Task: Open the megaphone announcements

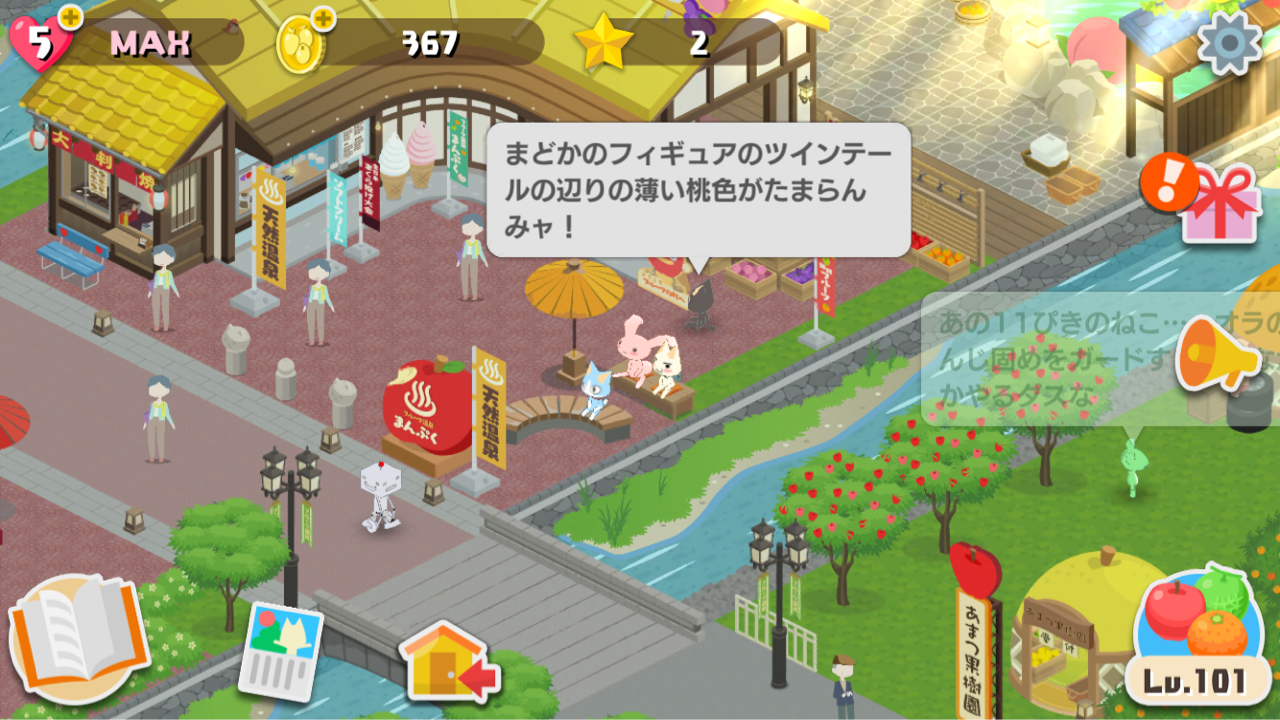Action: pos(1215,356)
